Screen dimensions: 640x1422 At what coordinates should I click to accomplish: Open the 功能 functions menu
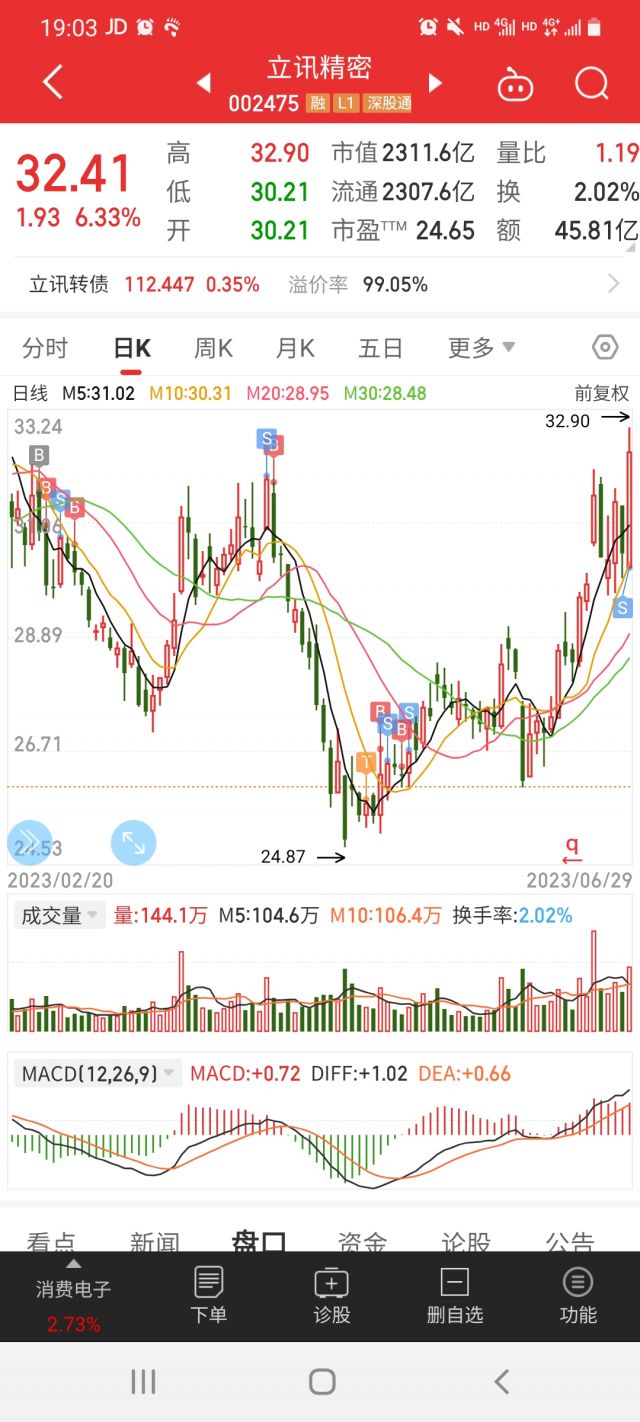(x=578, y=1295)
